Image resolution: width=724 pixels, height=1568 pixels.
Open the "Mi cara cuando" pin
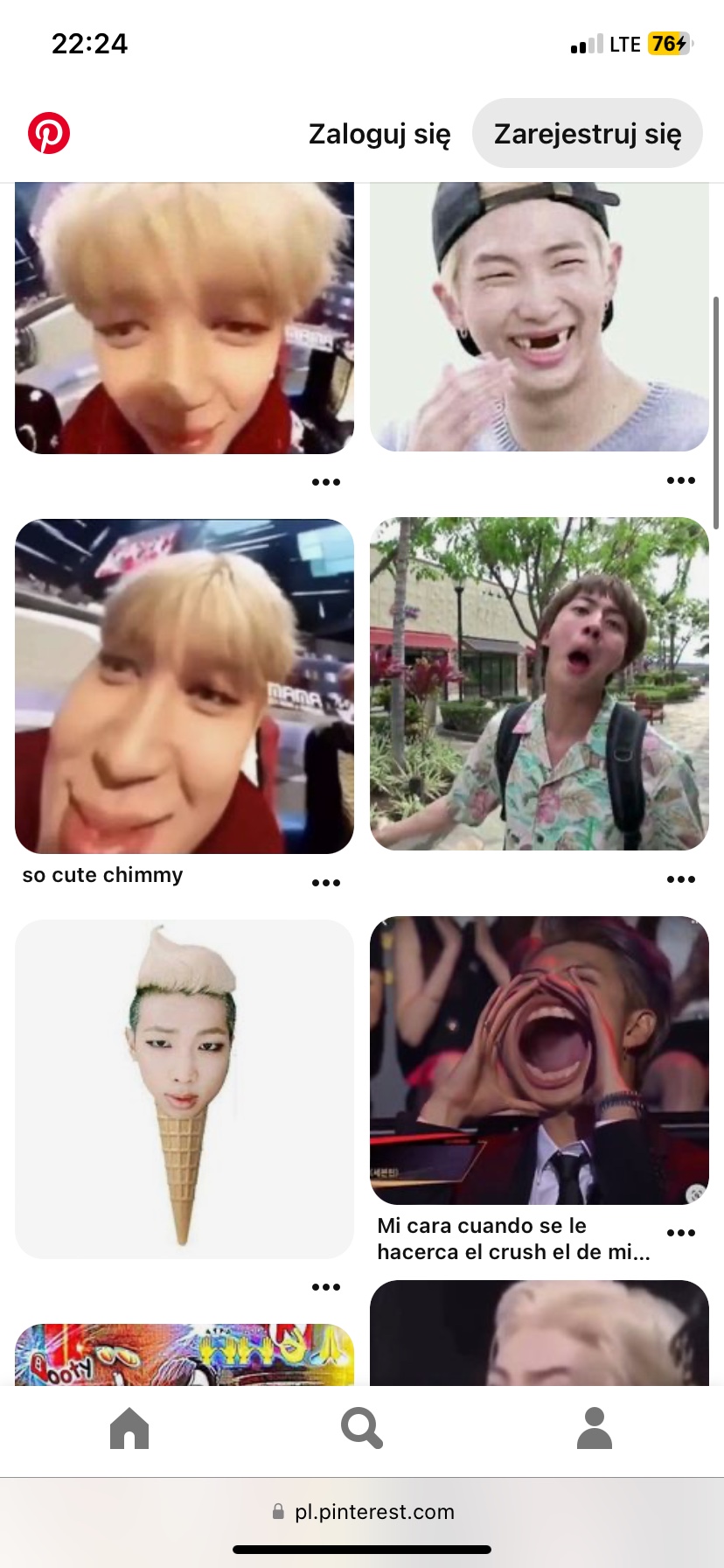pos(540,1060)
